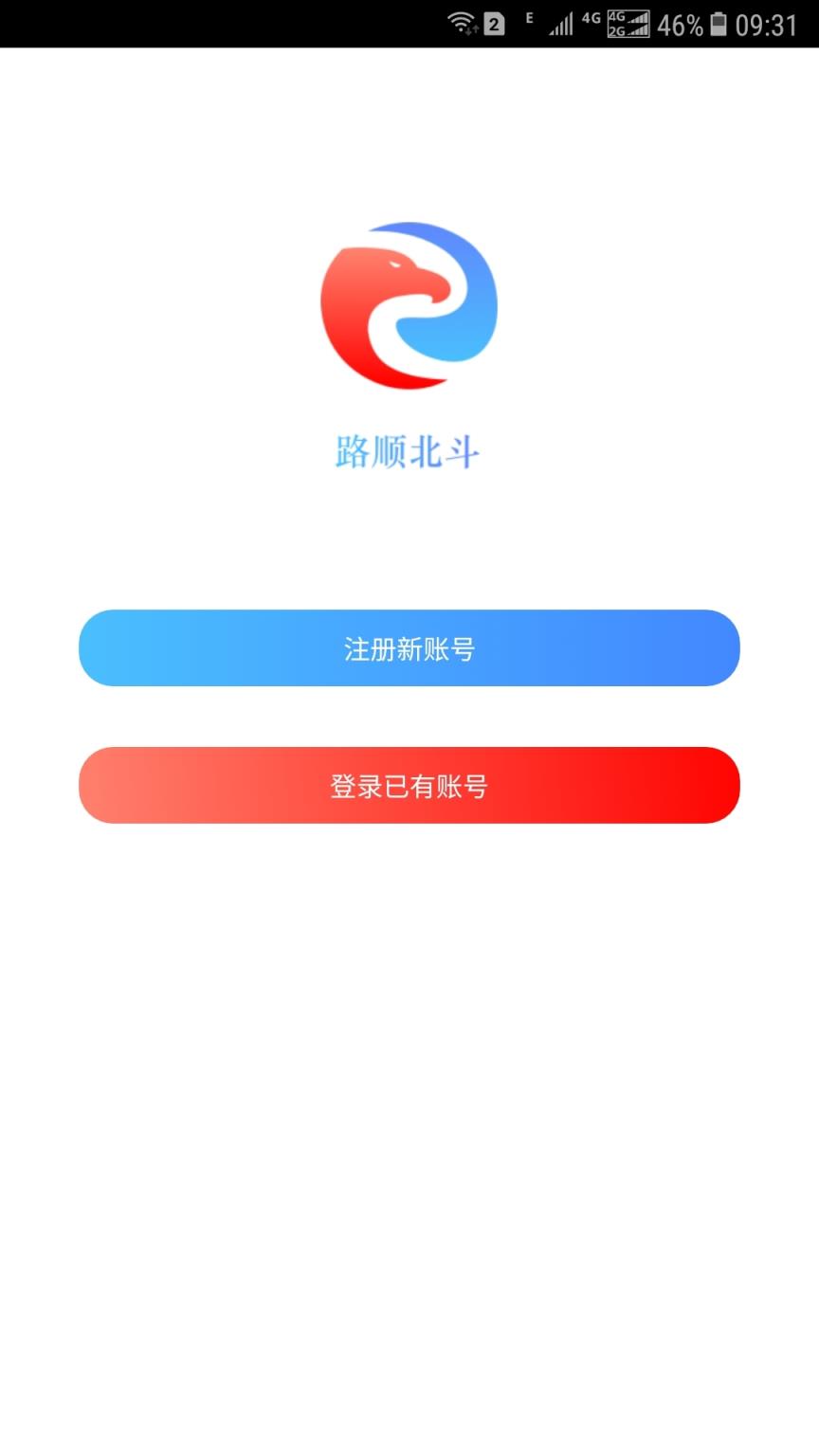
Task: Select the register new account option
Action: 409,647
